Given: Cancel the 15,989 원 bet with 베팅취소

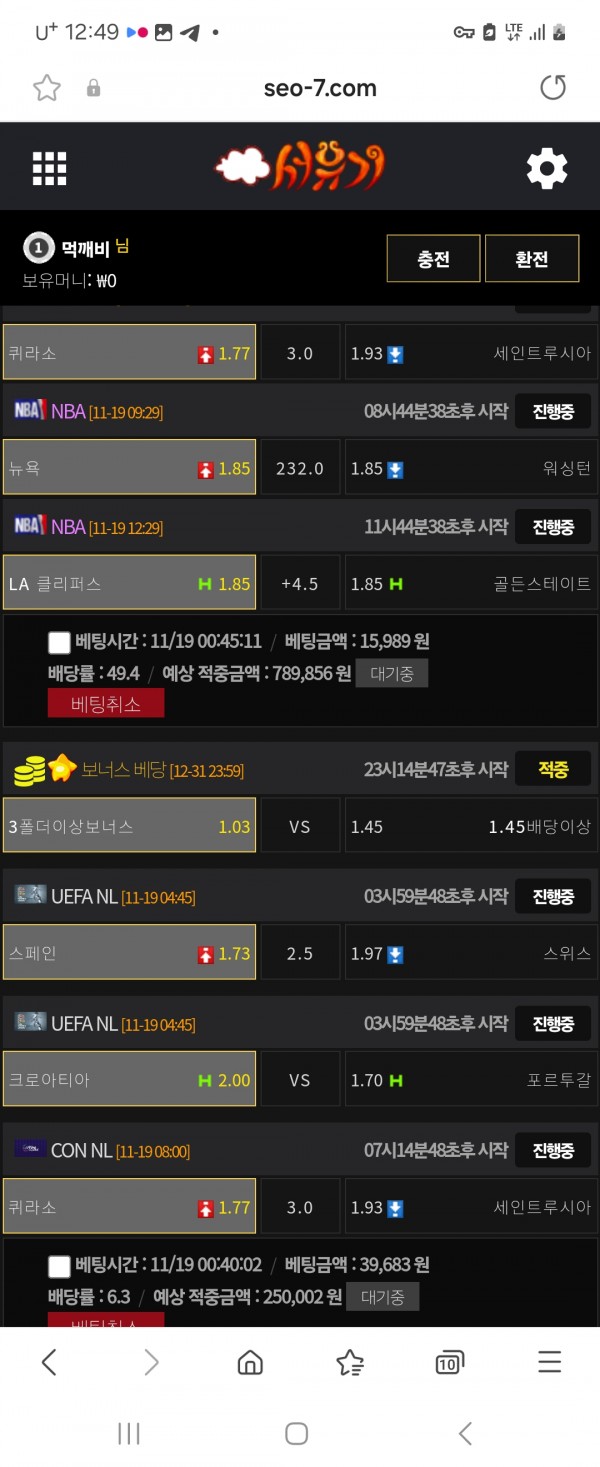Looking at the screenshot, I should 105,704.
